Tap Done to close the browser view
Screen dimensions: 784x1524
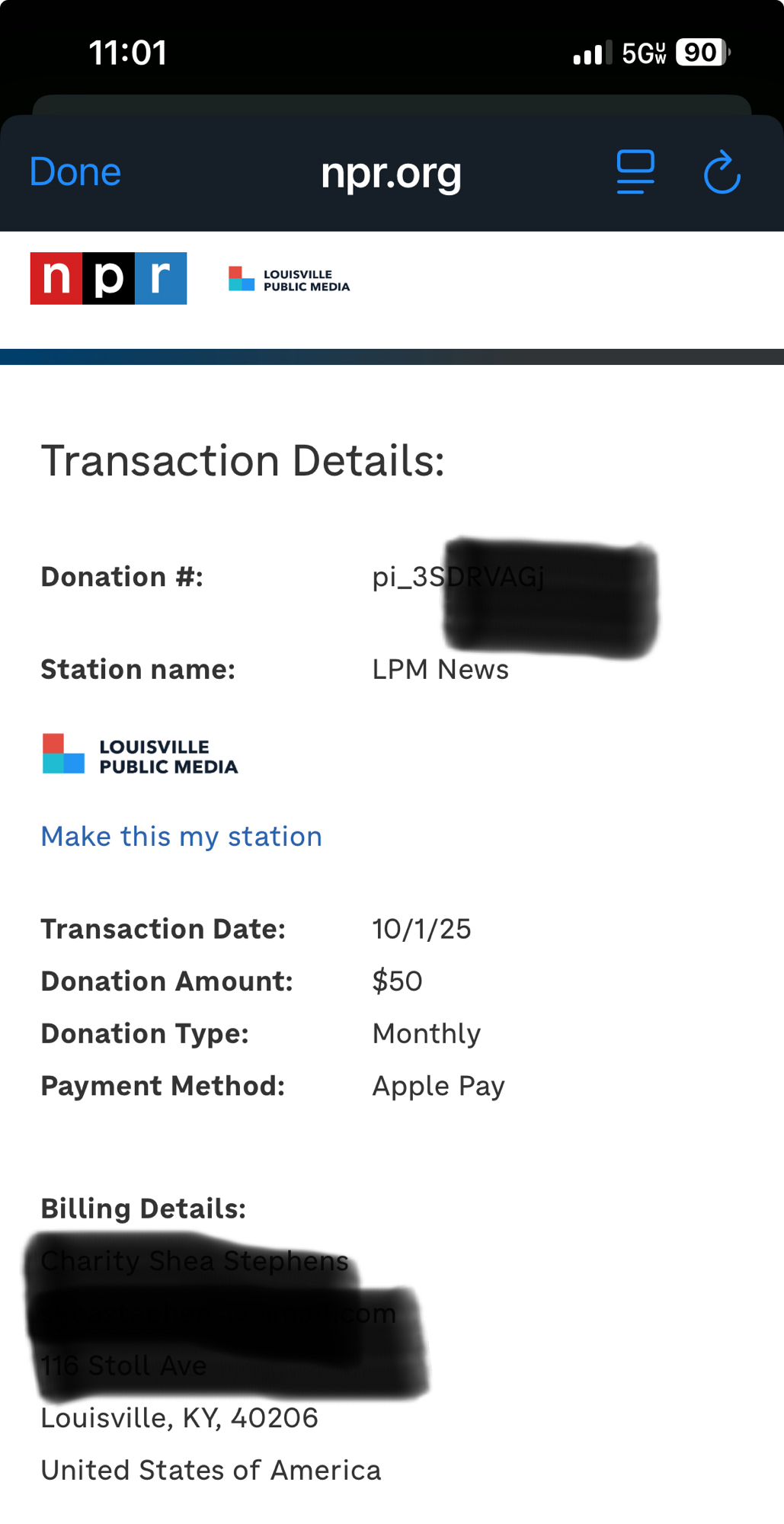coord(75,172)
